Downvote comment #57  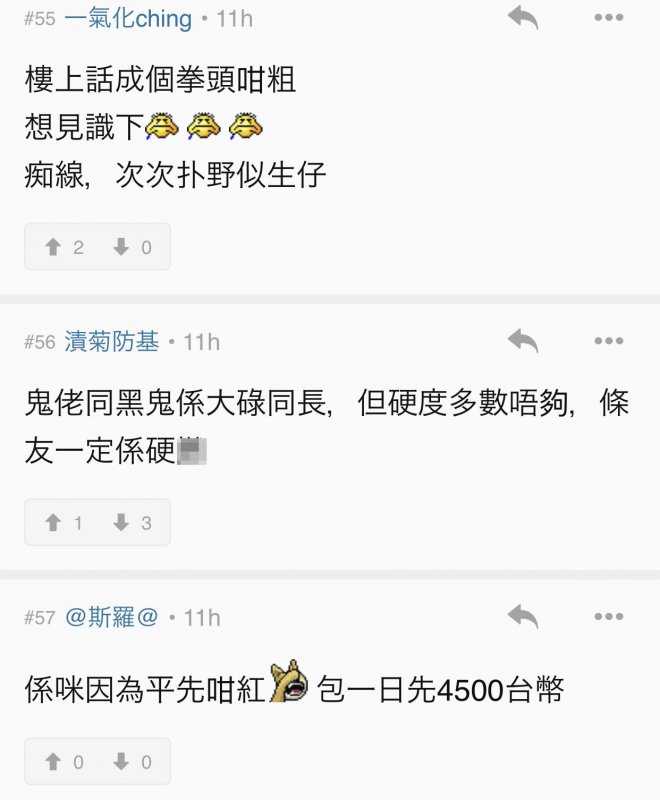coord(133,762)
